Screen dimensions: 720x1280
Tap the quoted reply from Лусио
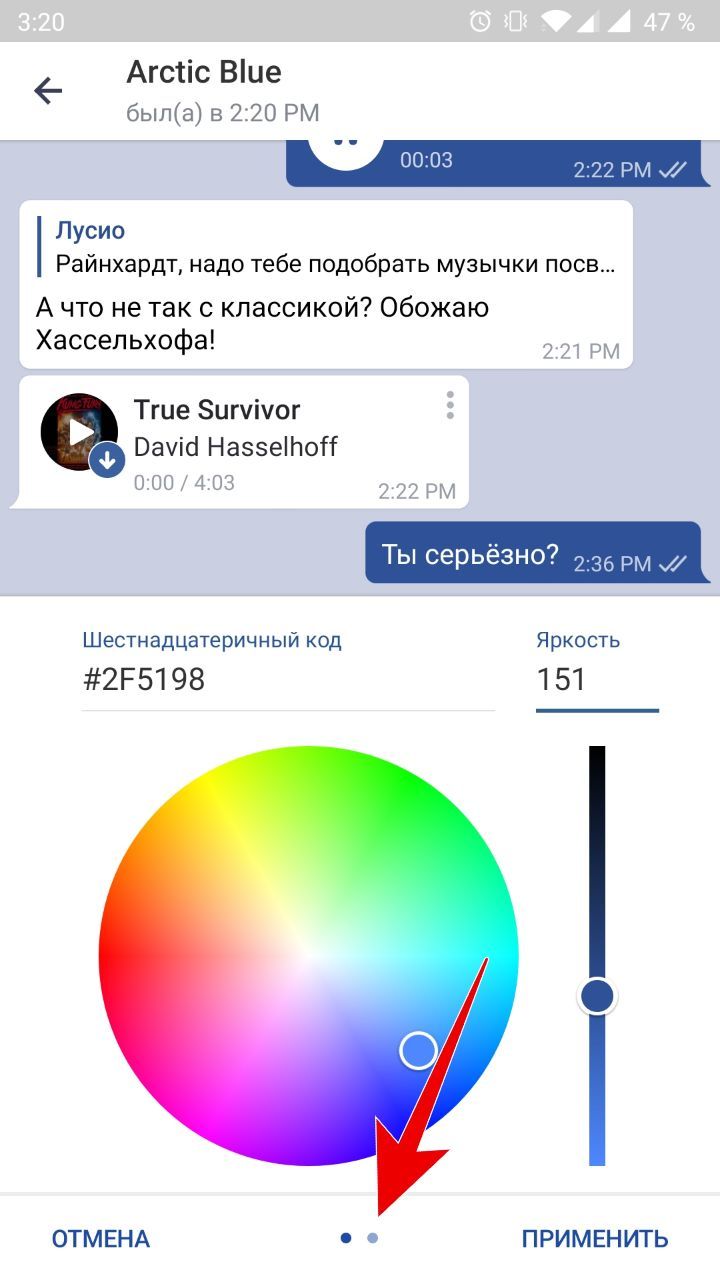click(325, 248)
